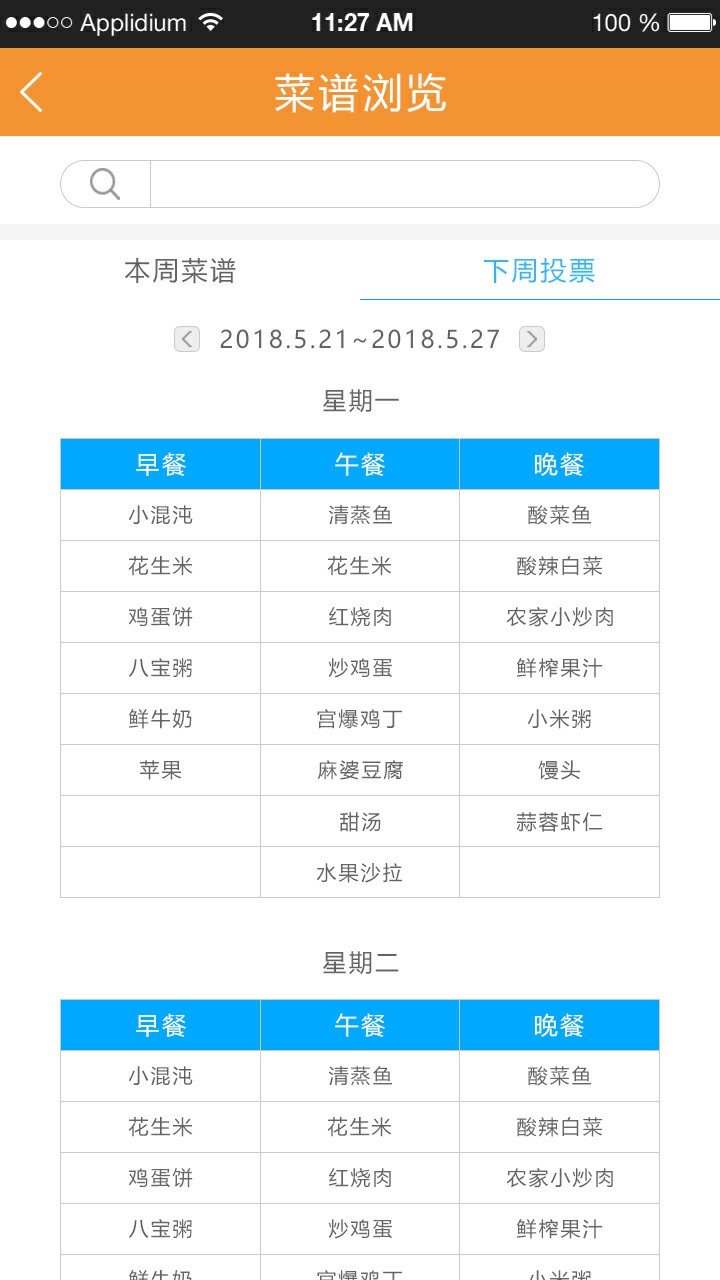Screen dimensions: 720x1280
Task: Switch to the 本周菜谱 tab
Action: click(180, 271)
